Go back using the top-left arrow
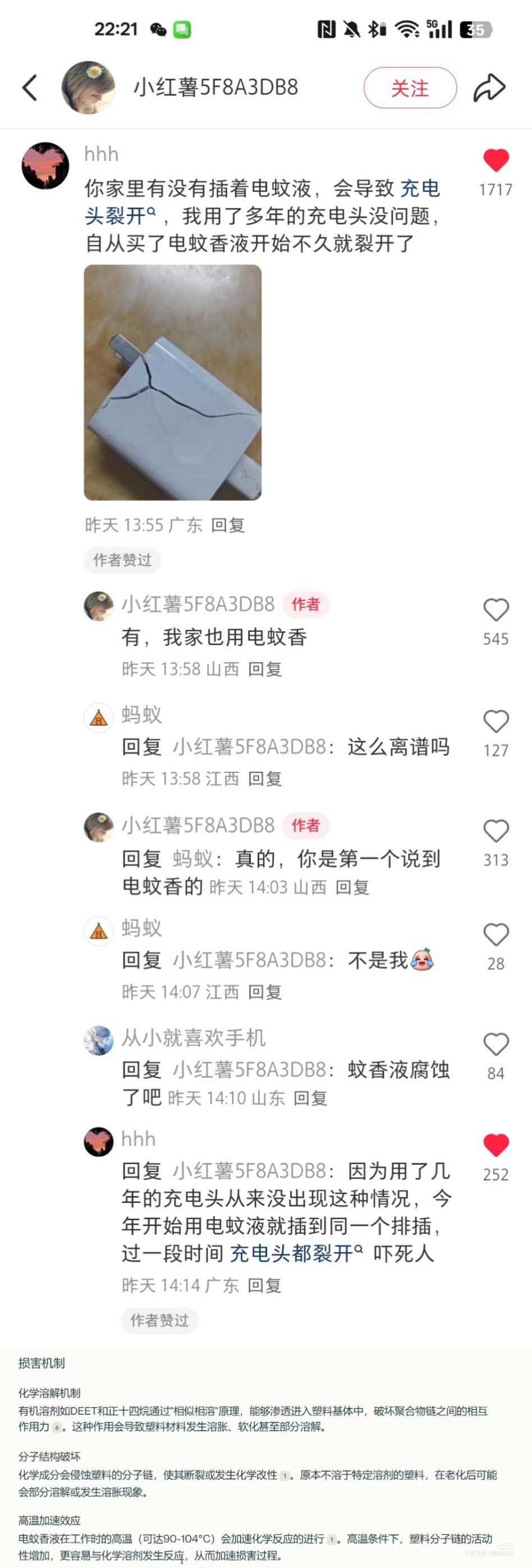The width and height of the screenshot is (532, 1568). click(29, 87)
